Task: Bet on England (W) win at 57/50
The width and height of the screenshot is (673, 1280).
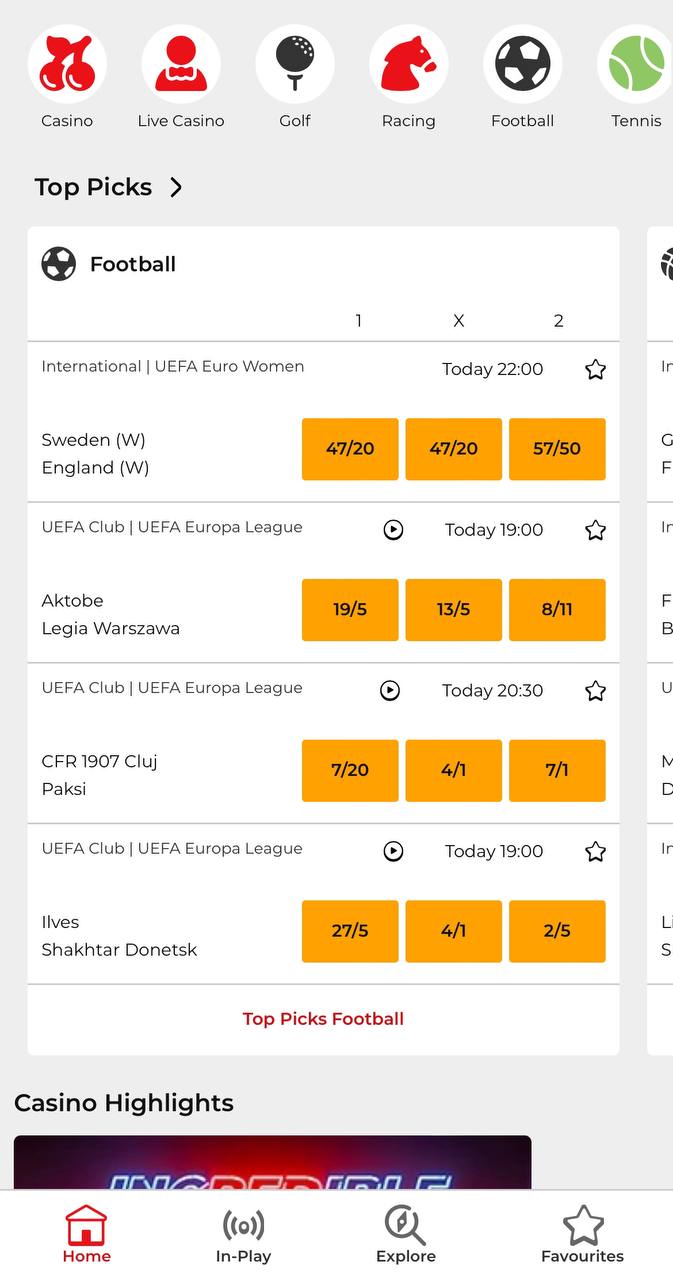Action: coord(557,449)
